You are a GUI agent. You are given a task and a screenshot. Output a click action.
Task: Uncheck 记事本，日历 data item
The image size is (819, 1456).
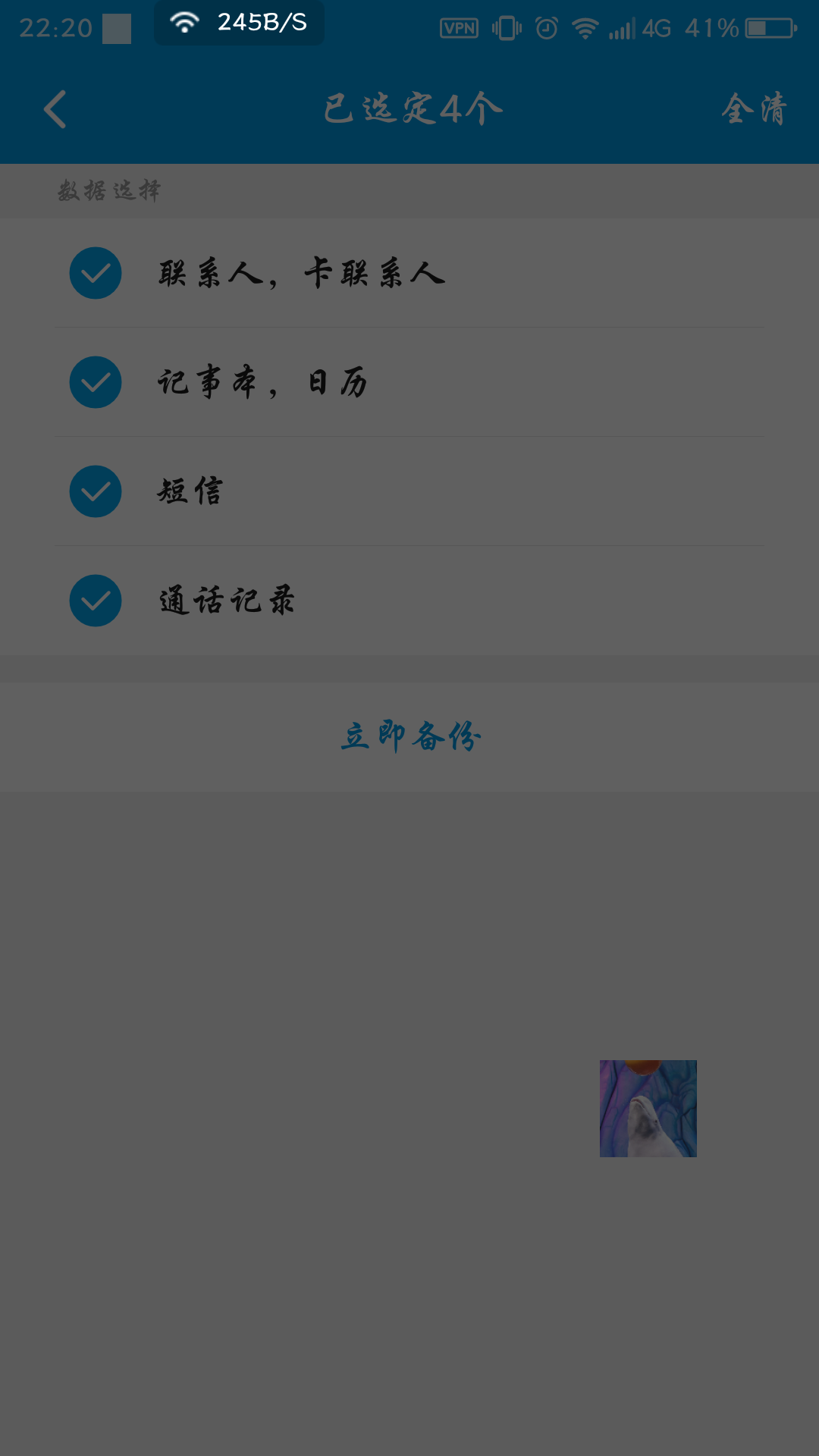click(x=96, y=383)
